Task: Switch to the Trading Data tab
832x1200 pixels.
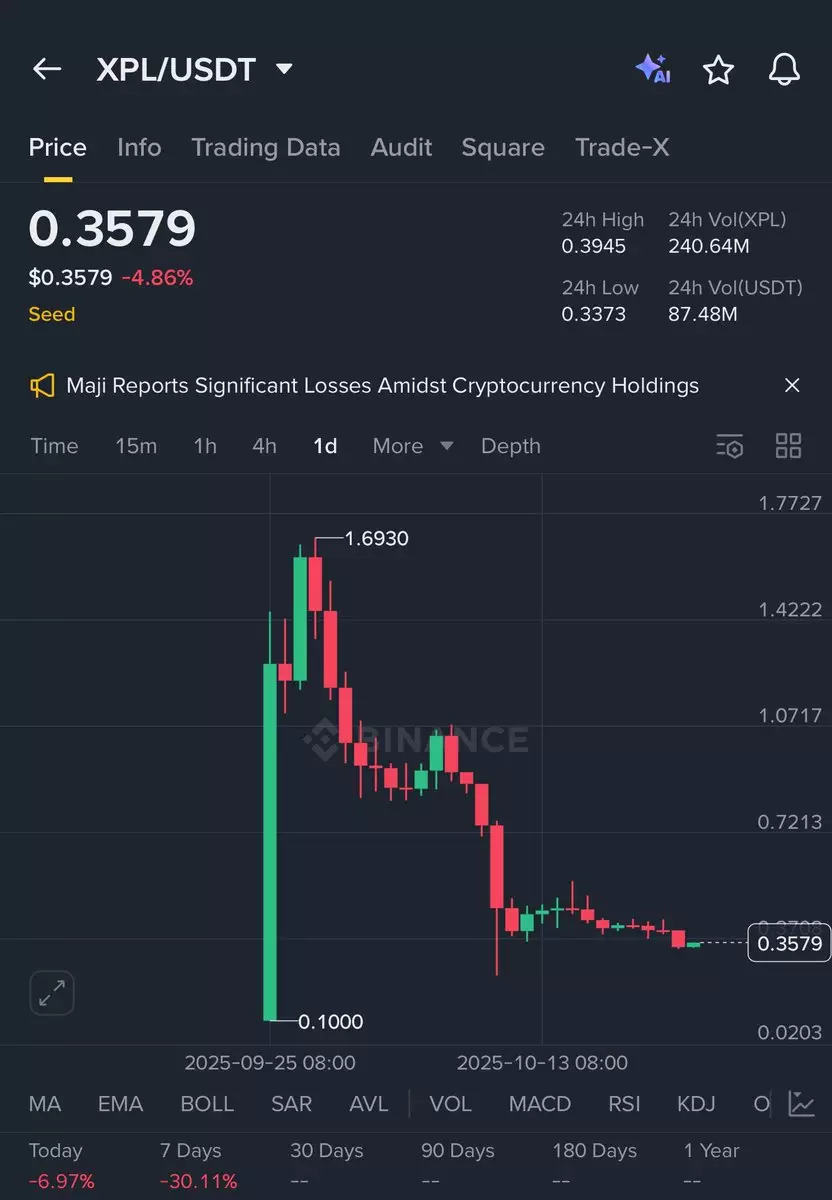Action: [265, 148]
